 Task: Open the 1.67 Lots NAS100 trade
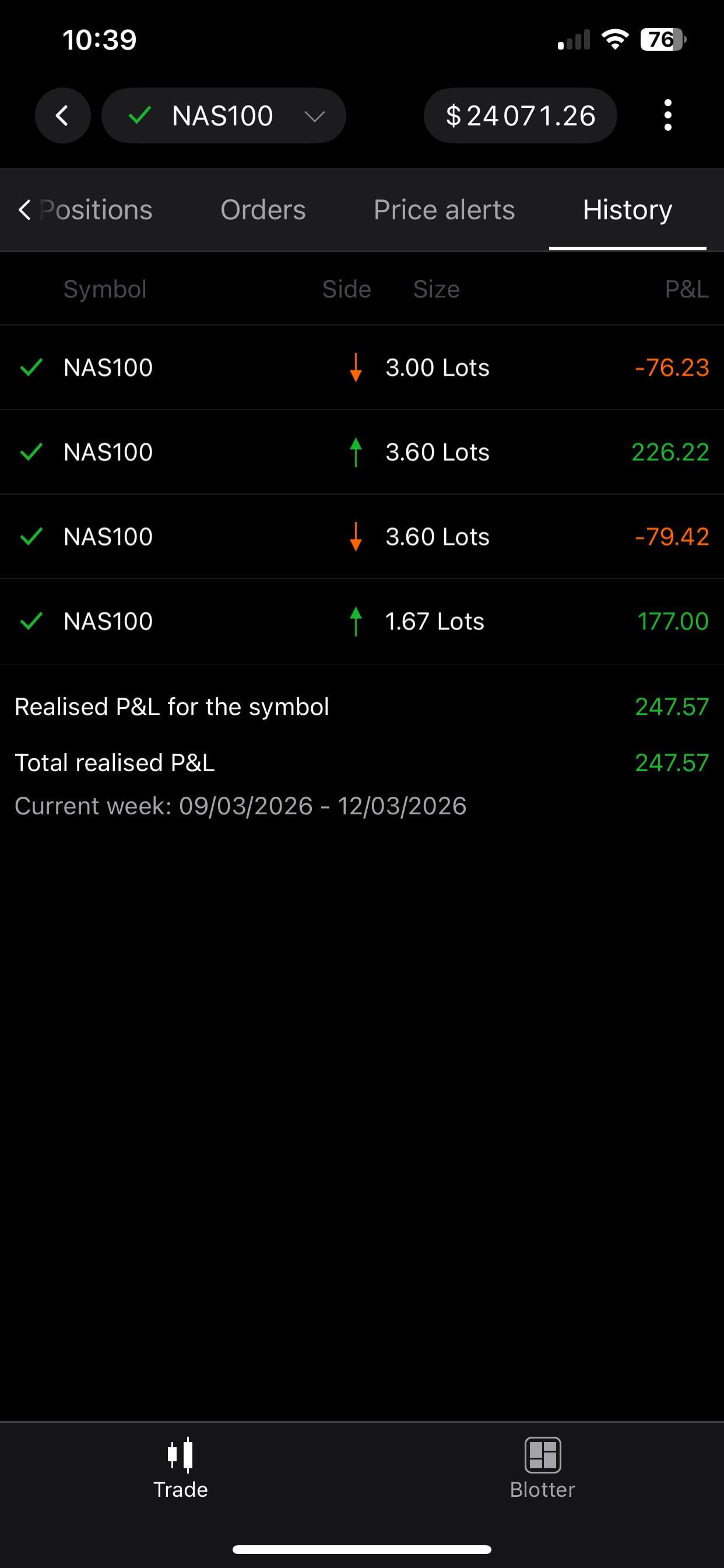[x=362, y=621]
